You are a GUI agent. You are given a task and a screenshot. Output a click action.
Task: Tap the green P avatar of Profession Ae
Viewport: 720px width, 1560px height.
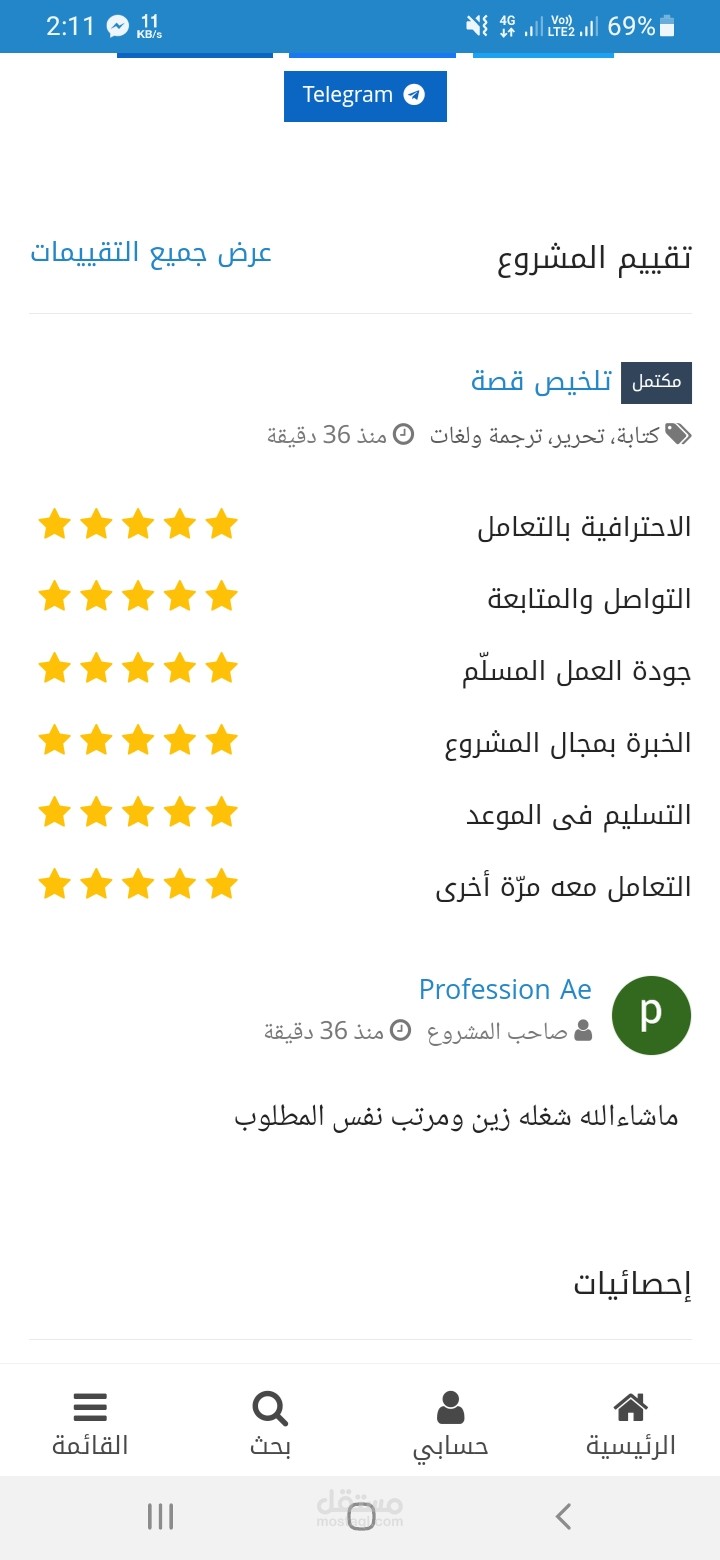click(x=651, y=1015)
